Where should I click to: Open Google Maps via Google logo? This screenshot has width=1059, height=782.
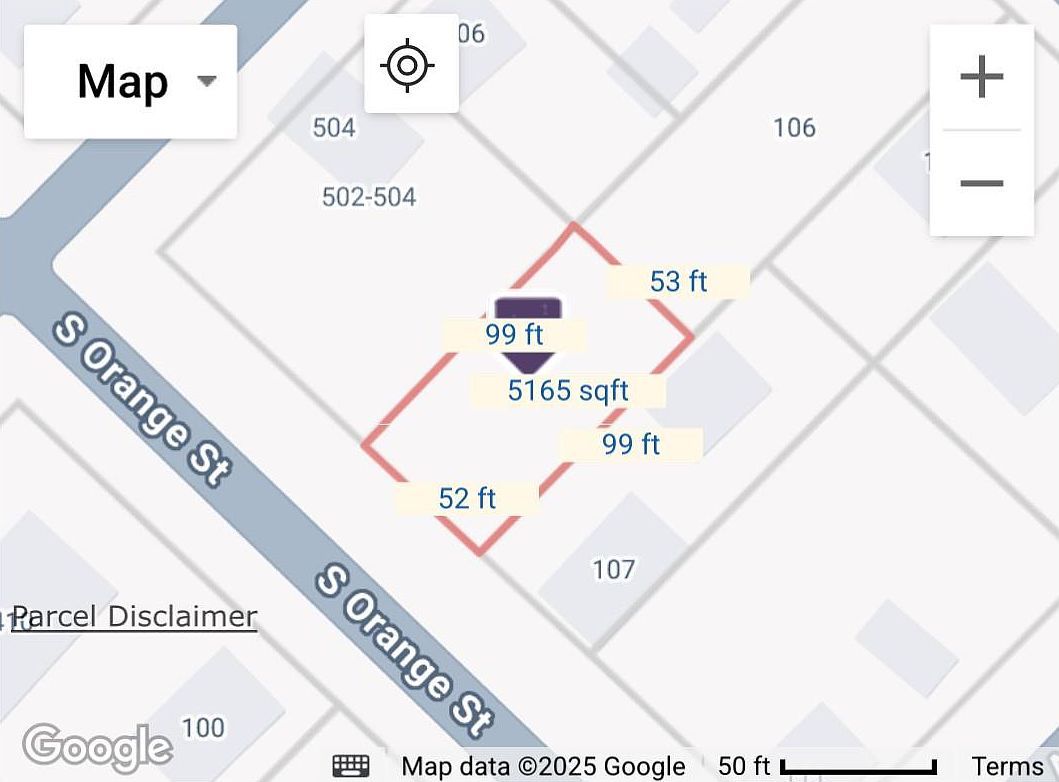tap(97, 747)
